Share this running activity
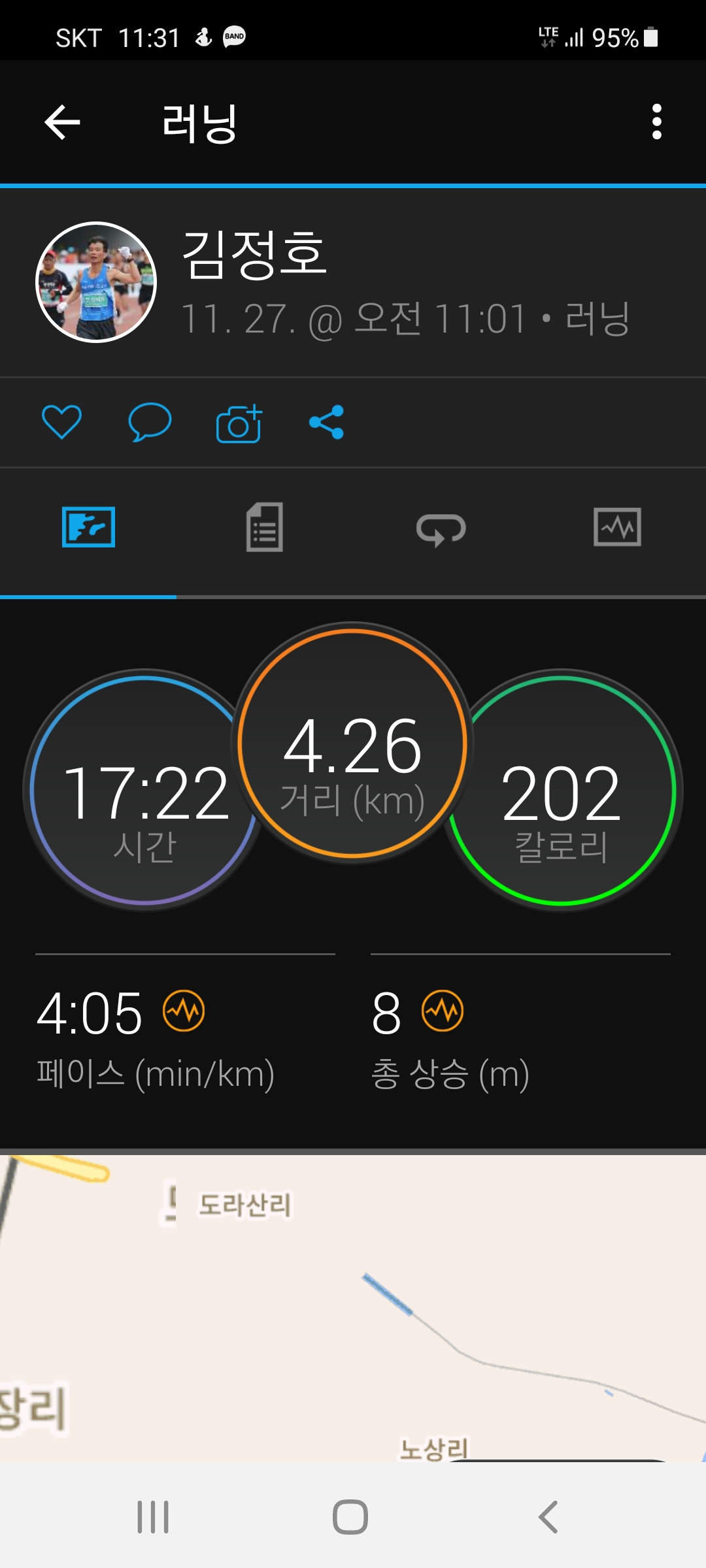The width and height of the screenshot is (706, 1568). click(327, 422)
